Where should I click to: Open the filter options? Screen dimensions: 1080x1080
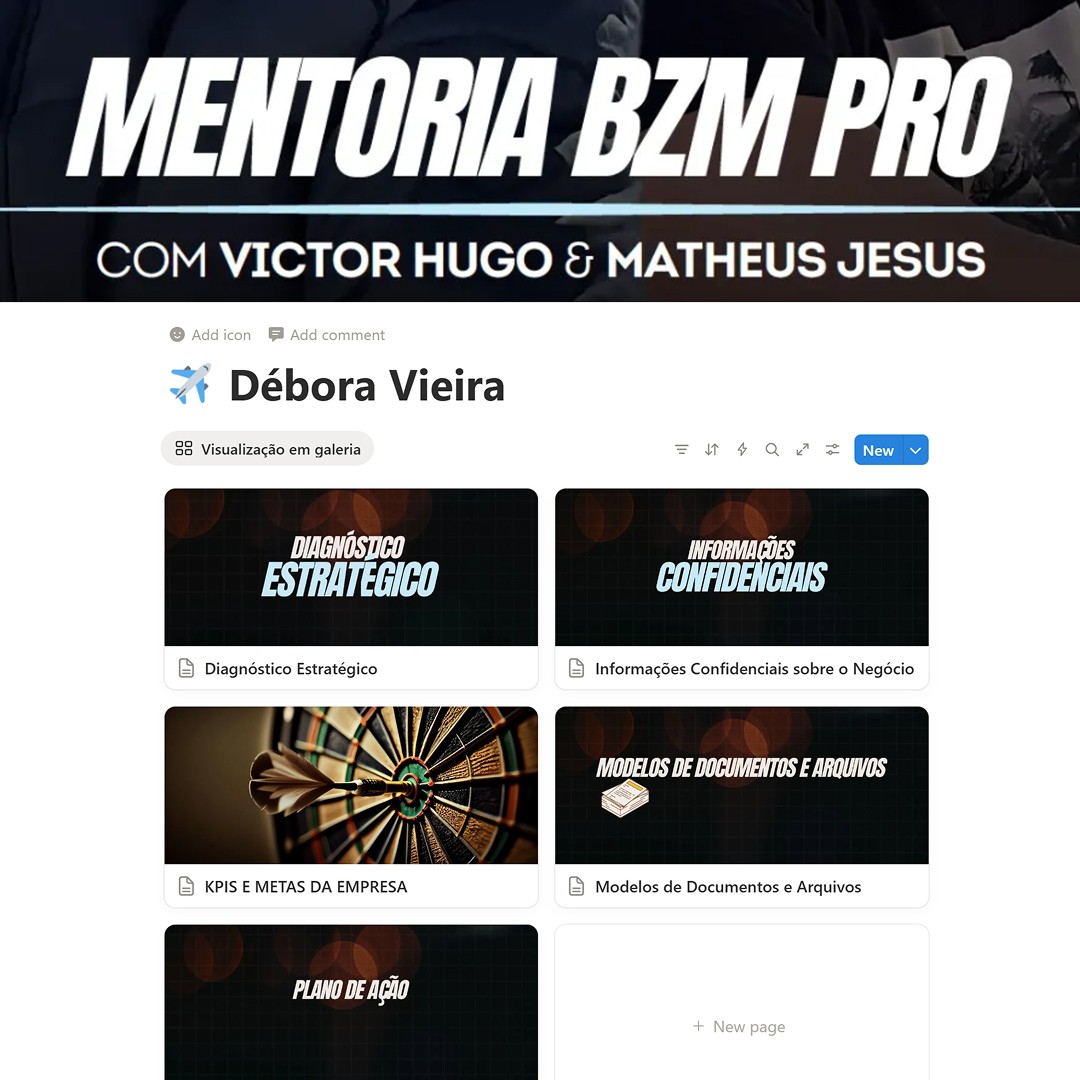[x=681, y=450]
